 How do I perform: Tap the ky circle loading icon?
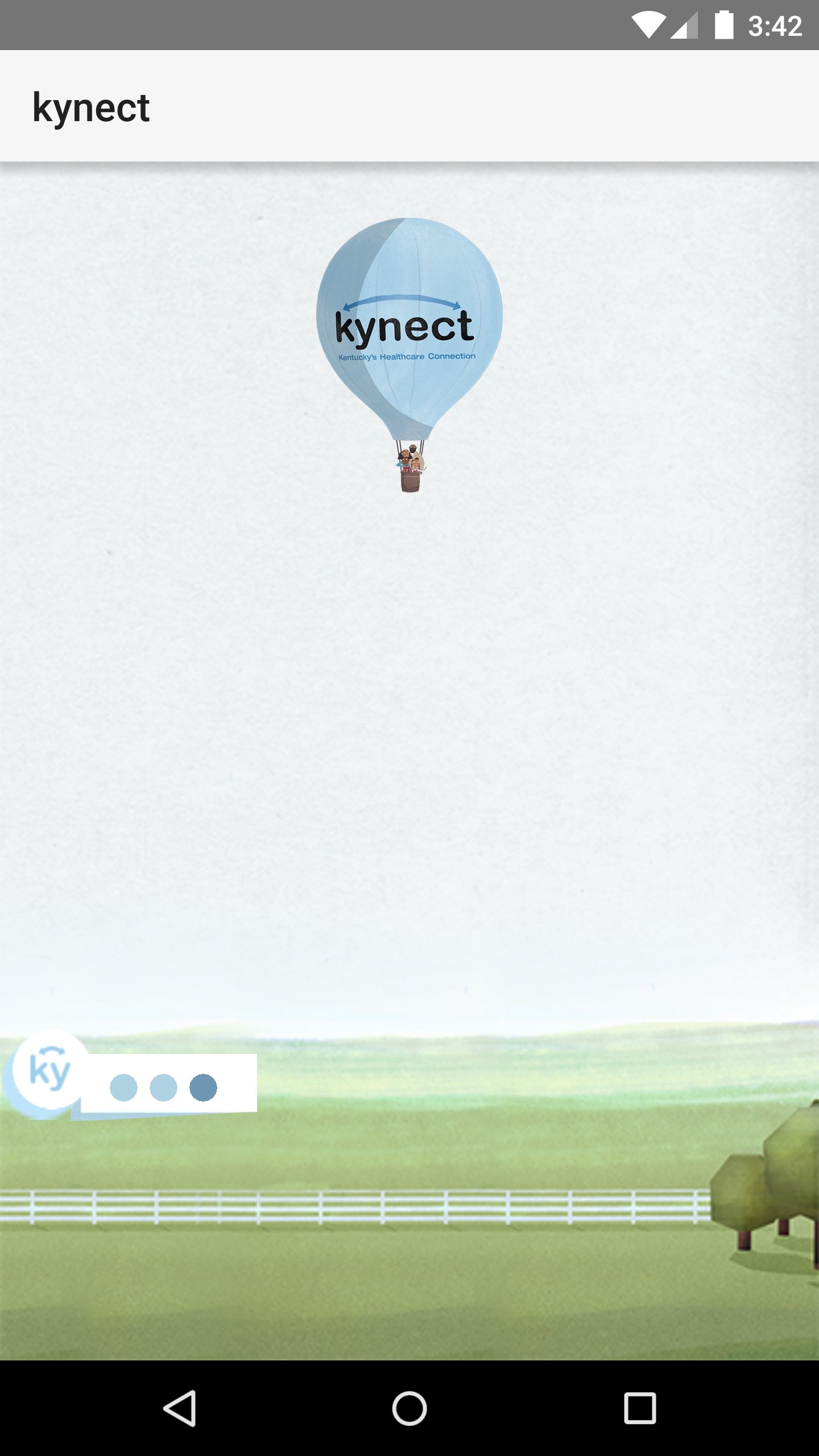pos(48,1072)
